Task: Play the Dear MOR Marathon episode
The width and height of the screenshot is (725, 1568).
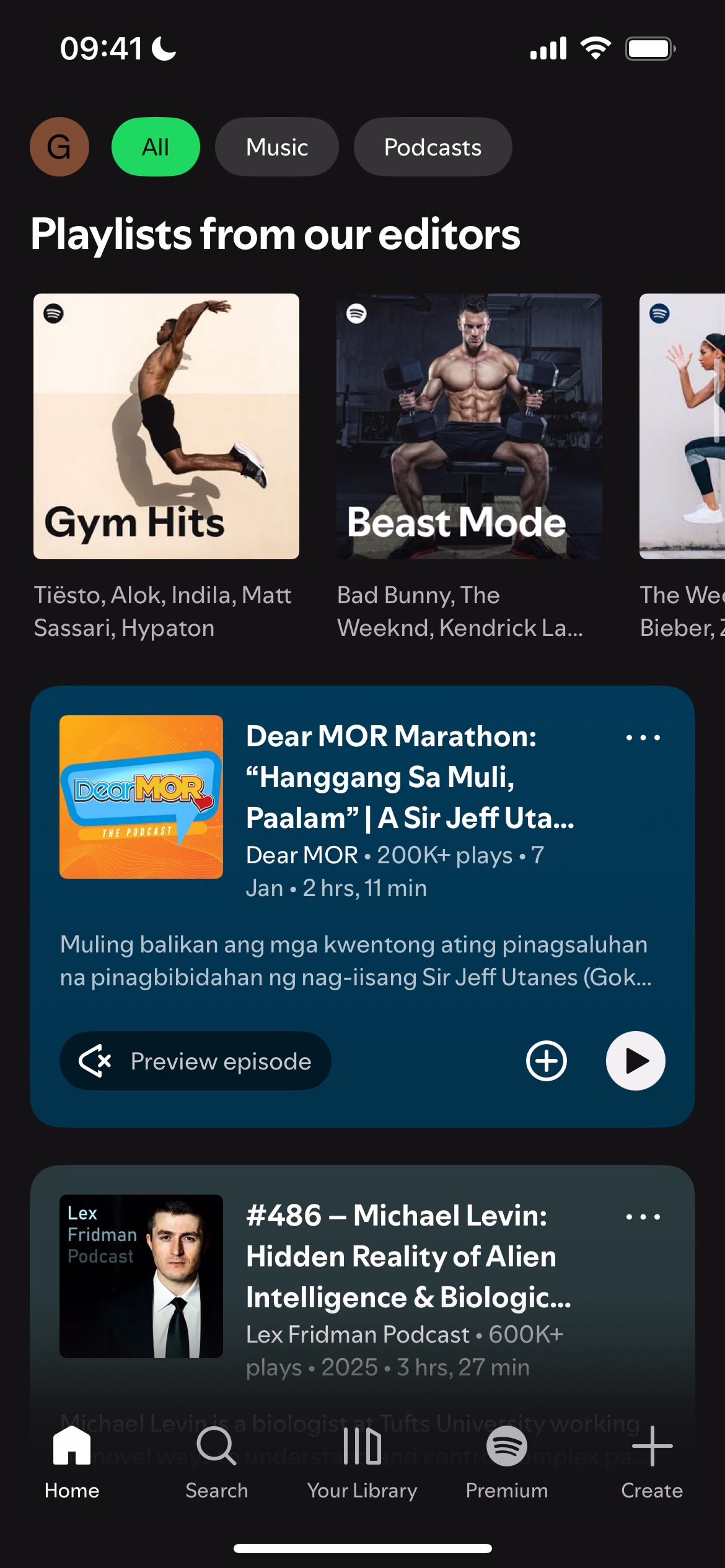Action: pos(635,1061)
